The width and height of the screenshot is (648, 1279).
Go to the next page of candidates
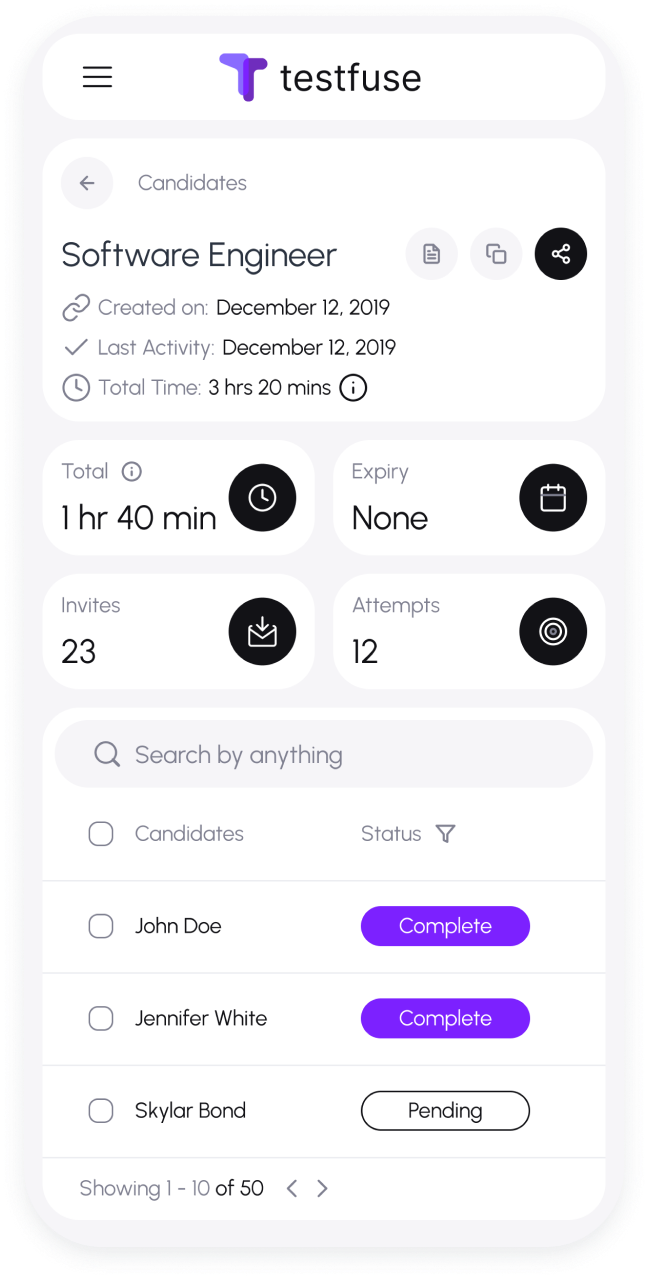322,1188
